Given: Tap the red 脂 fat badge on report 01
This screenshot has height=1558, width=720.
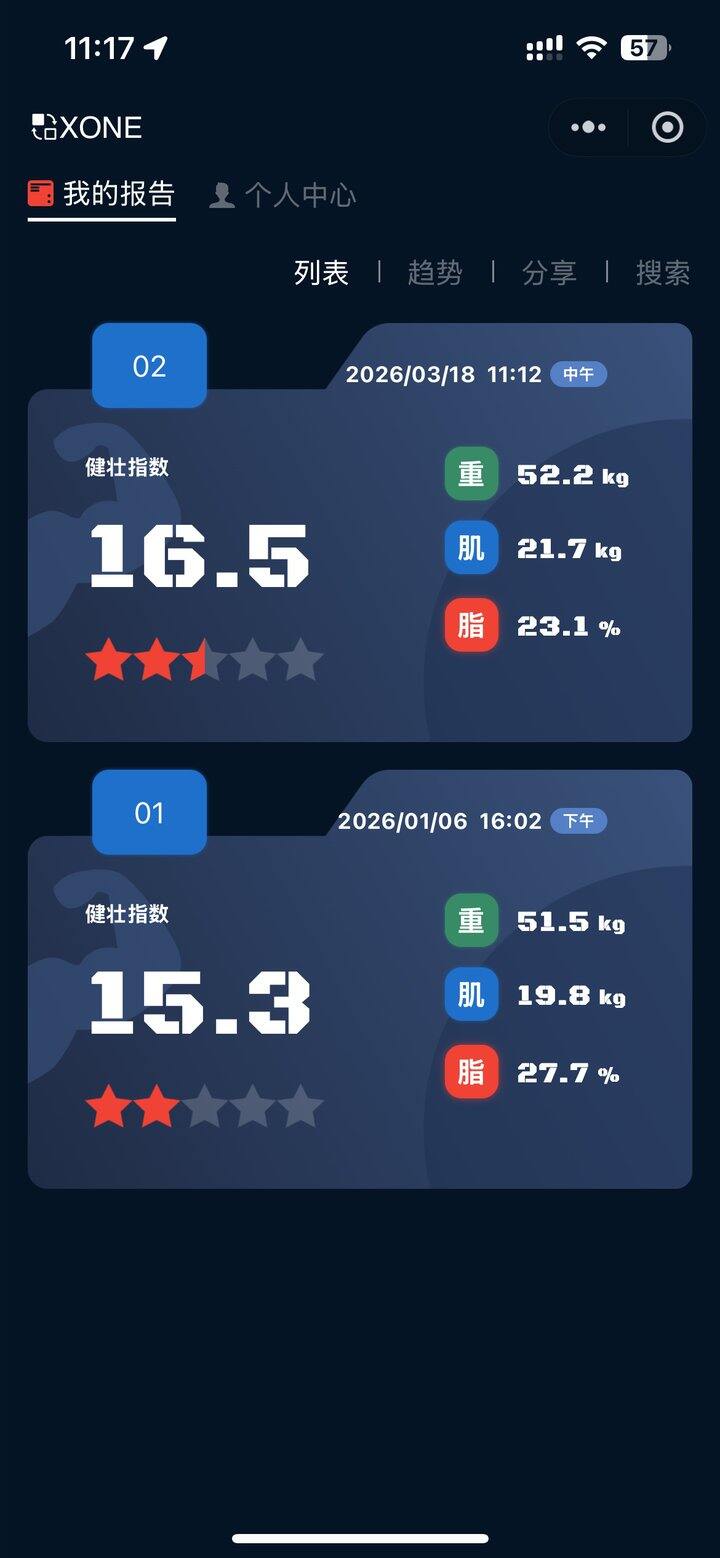Looking at the screenshot, I should (x=470, y=1071).
